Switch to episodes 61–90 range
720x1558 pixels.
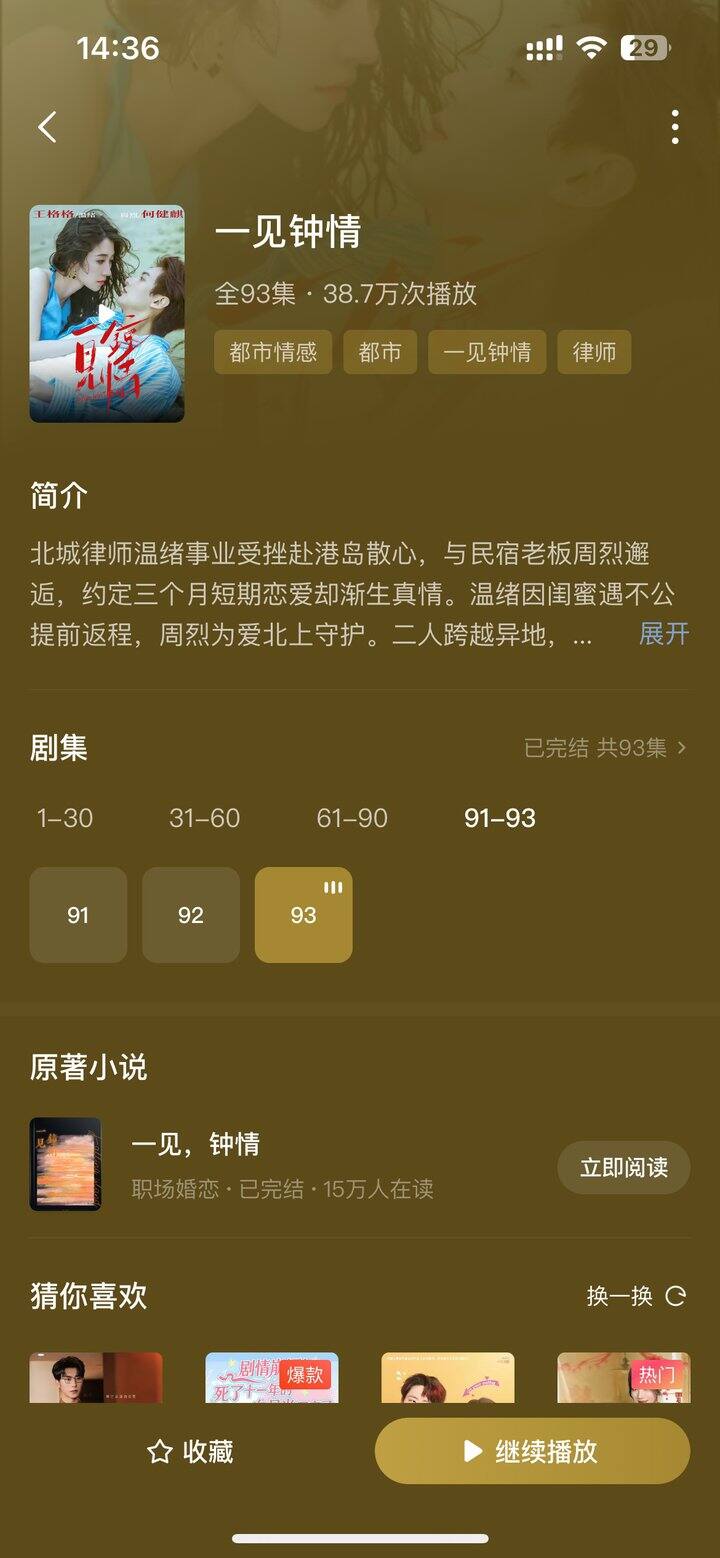[352, 818]
